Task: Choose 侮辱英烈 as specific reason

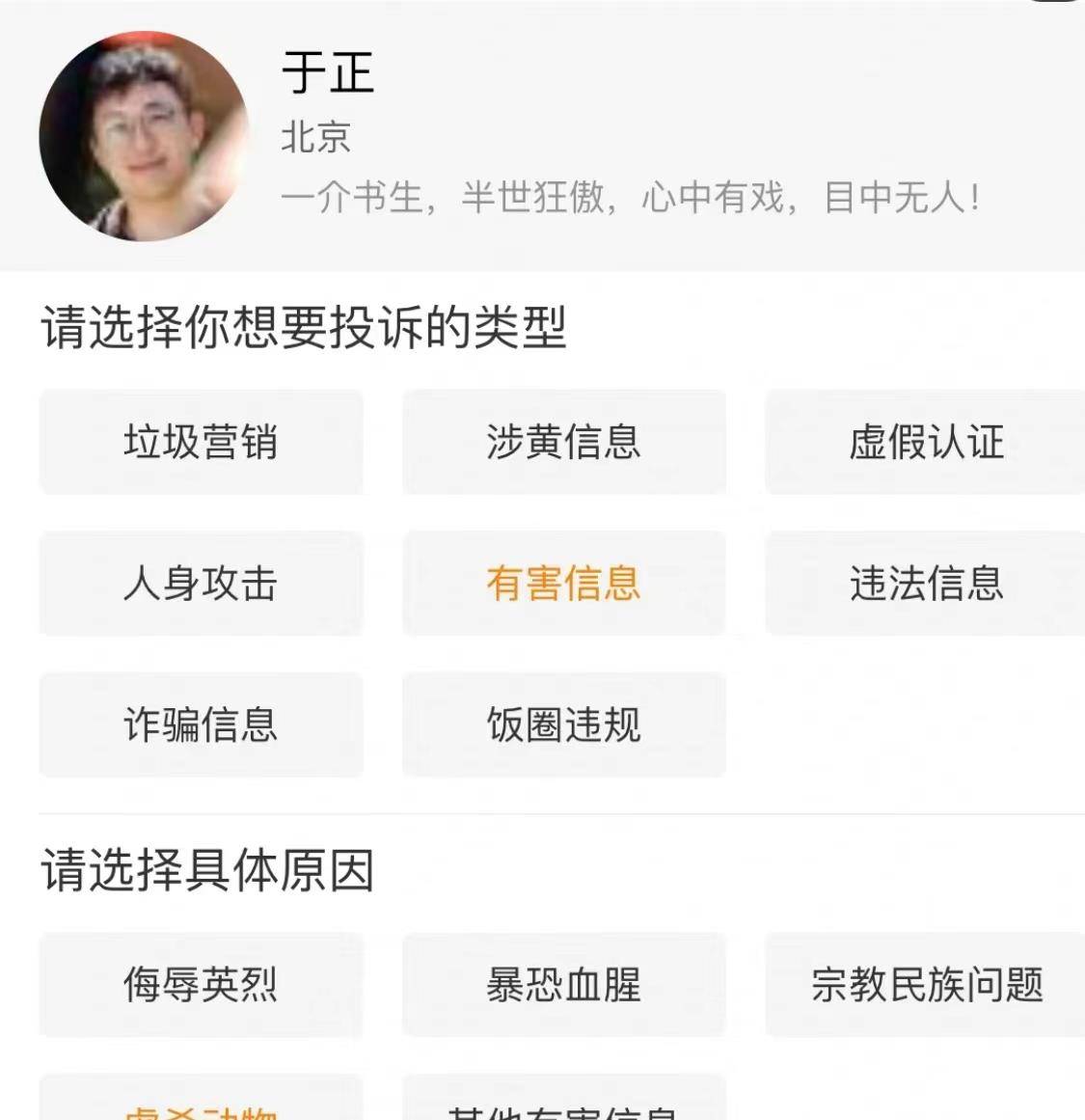Action: (202, 986)
